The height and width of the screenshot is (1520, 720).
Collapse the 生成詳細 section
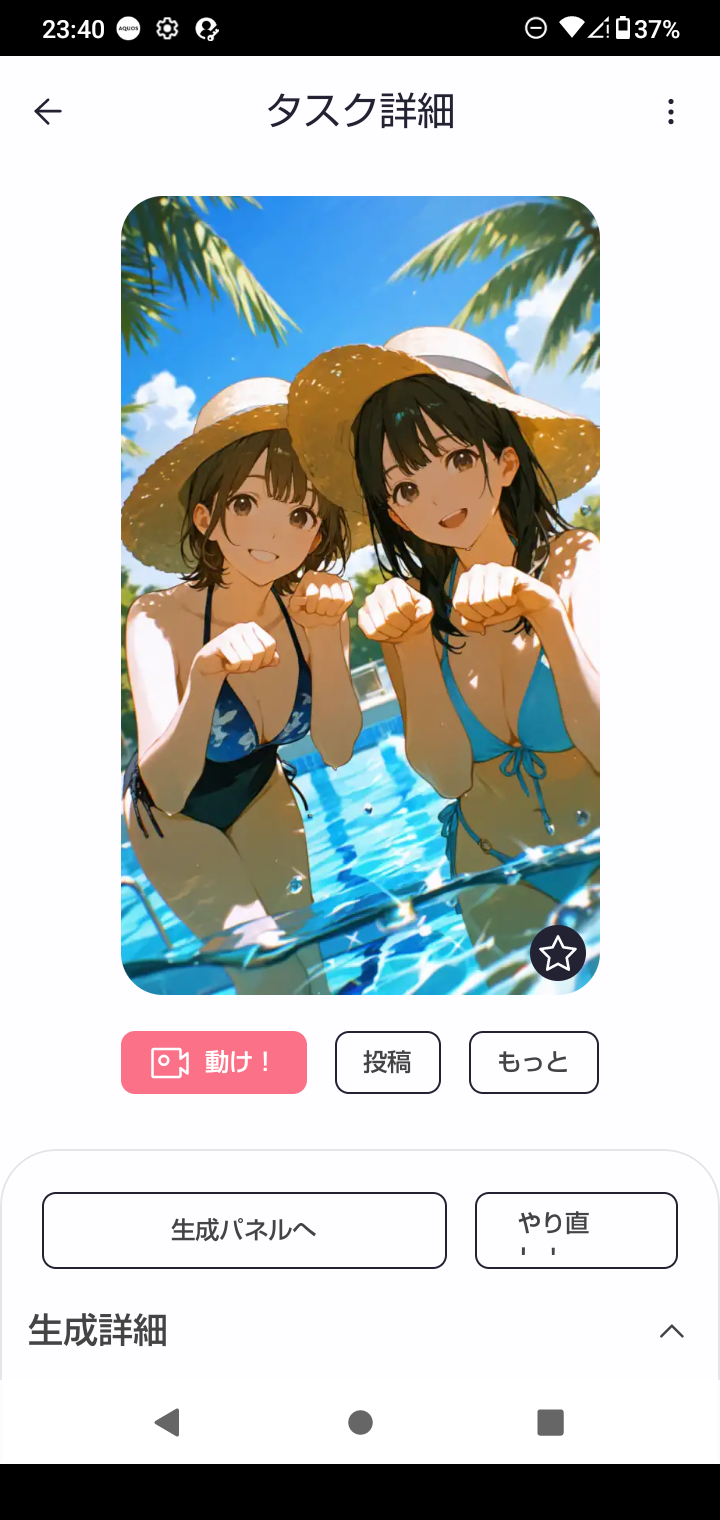tap(671, 1331)
